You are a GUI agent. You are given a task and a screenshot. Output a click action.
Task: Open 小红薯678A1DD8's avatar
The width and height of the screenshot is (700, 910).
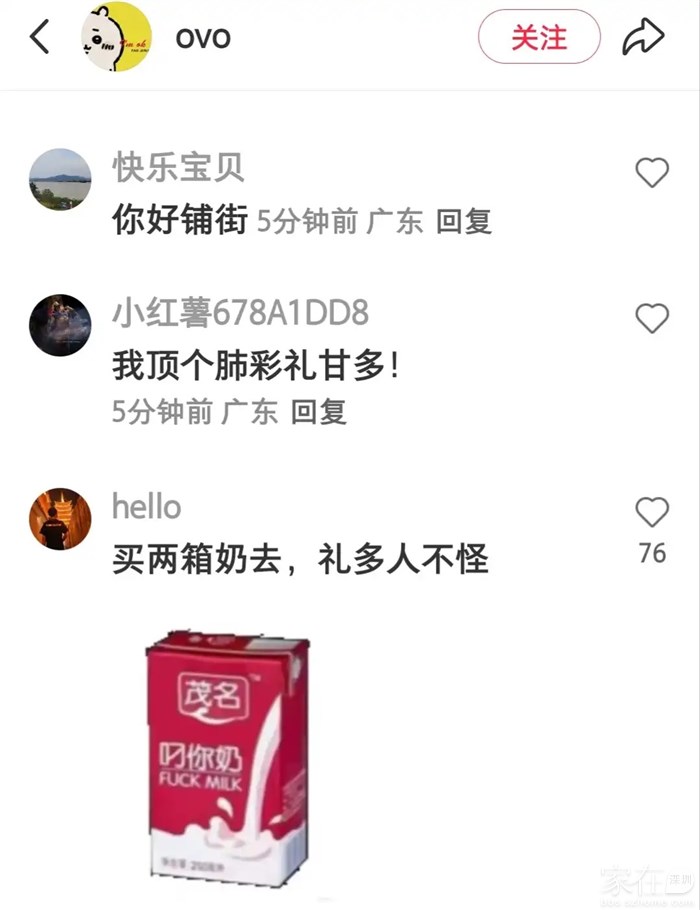pos(60,325)
